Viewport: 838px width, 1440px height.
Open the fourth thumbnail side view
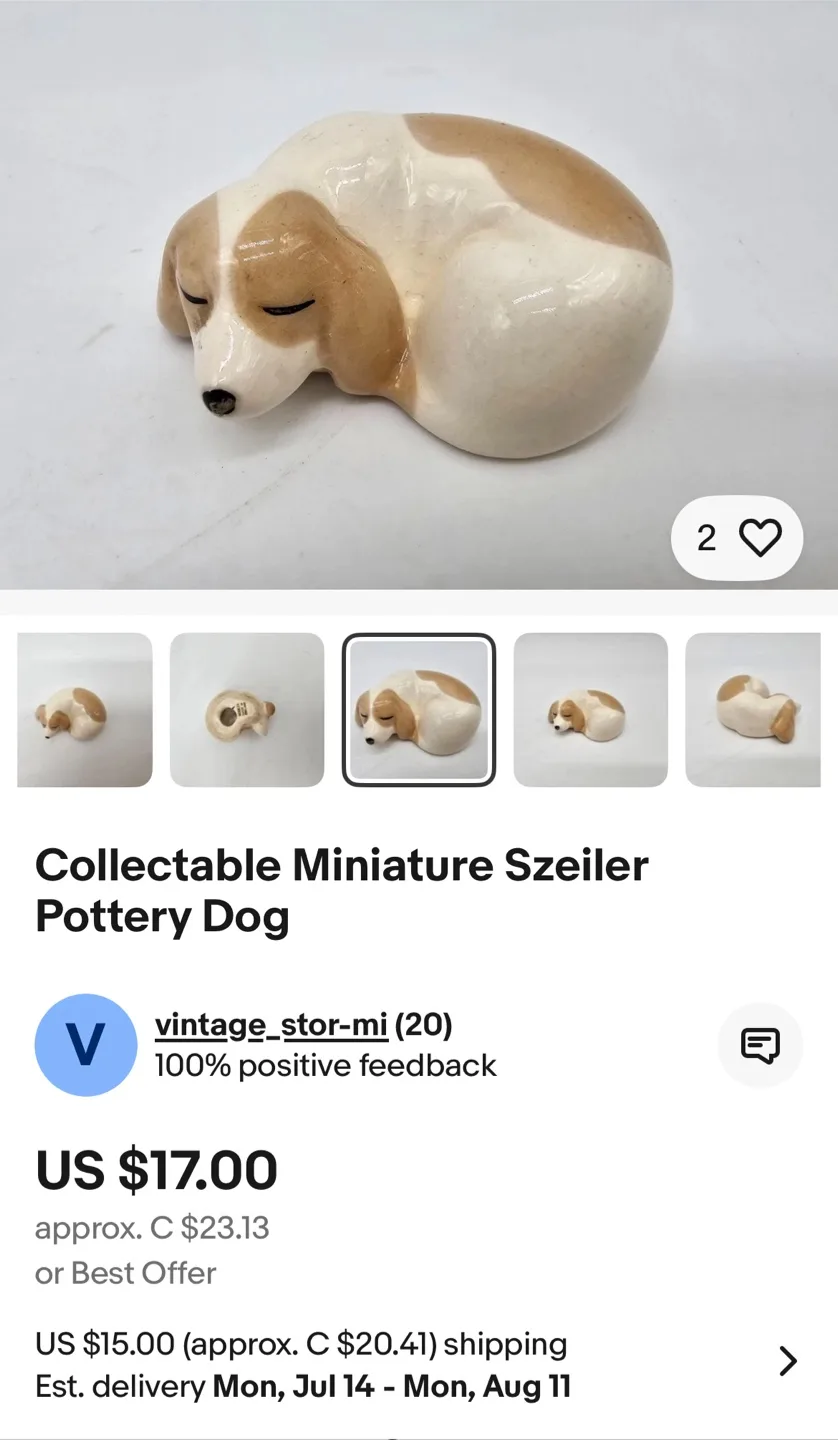click(590, 710)
